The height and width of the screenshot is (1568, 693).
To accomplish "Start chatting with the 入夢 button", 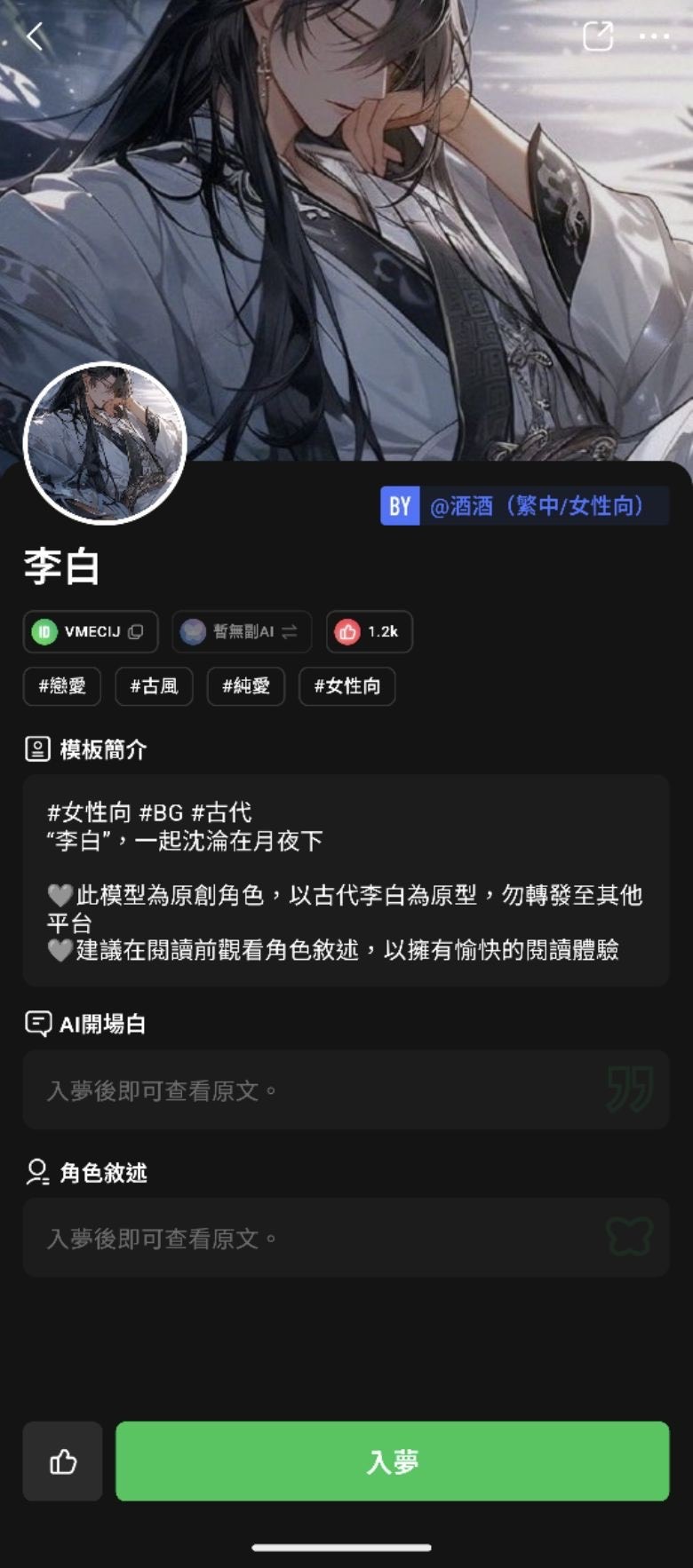I will tap(392, 1461).
